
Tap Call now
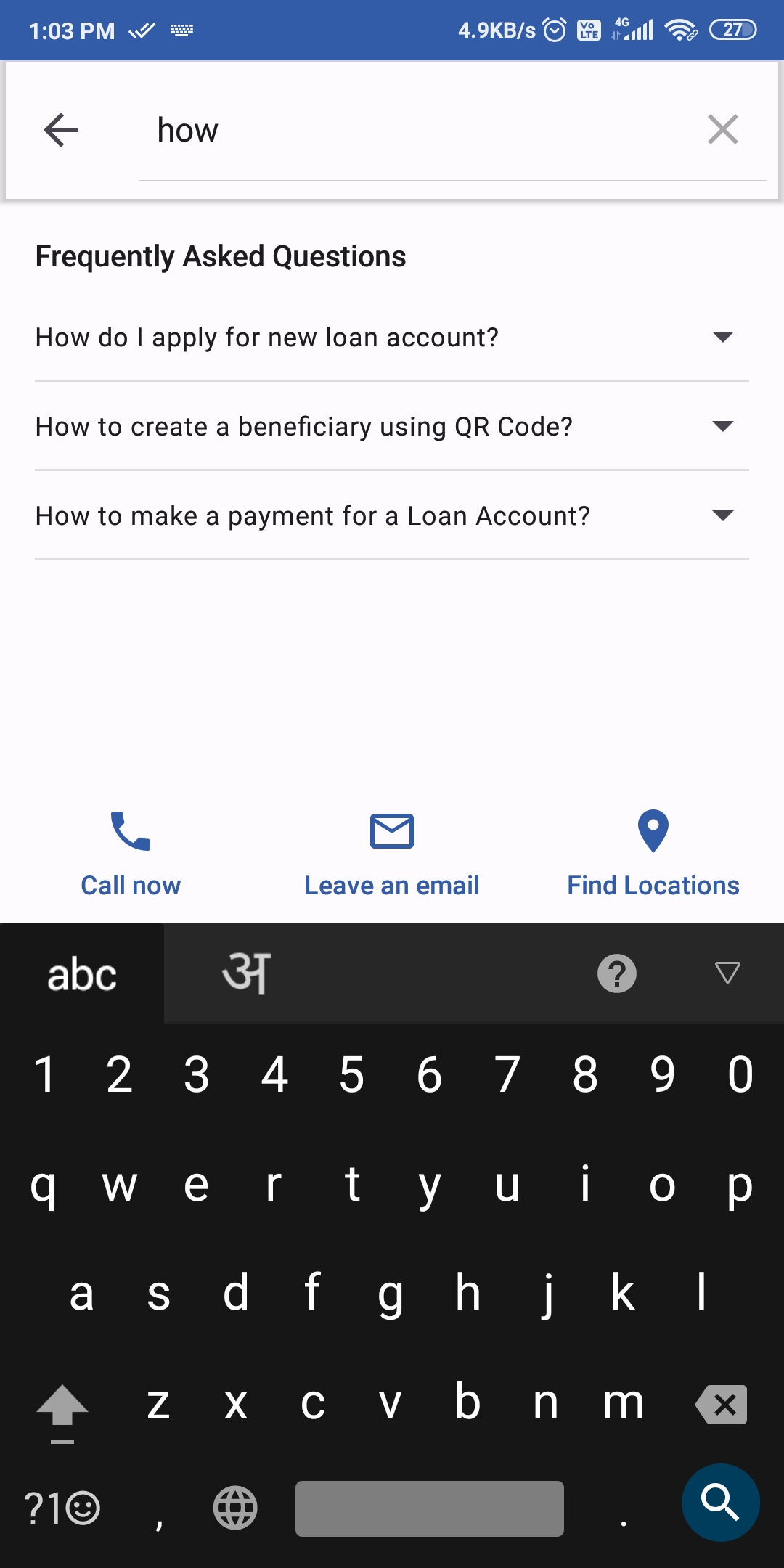(131, 853)
